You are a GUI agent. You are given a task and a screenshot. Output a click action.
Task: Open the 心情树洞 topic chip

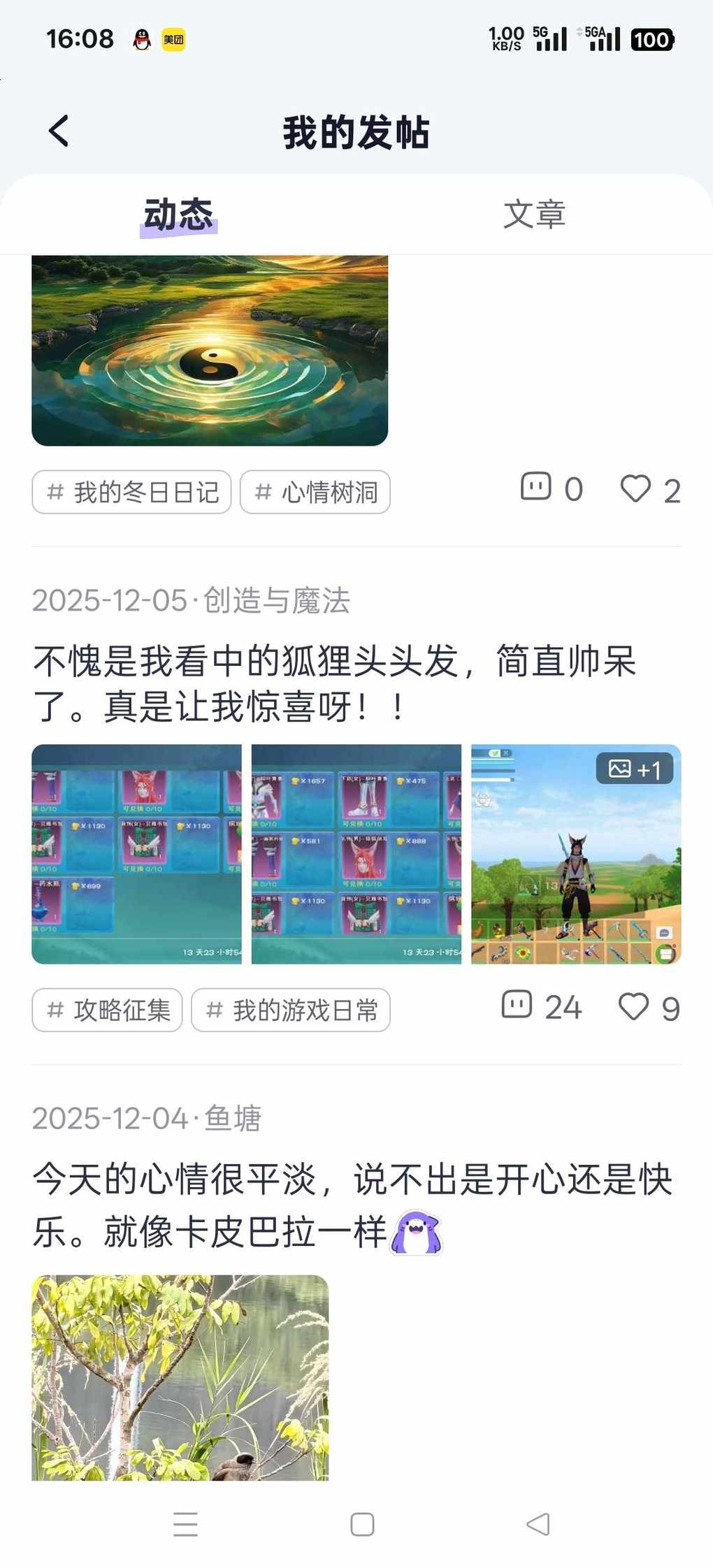coord(315,492)
